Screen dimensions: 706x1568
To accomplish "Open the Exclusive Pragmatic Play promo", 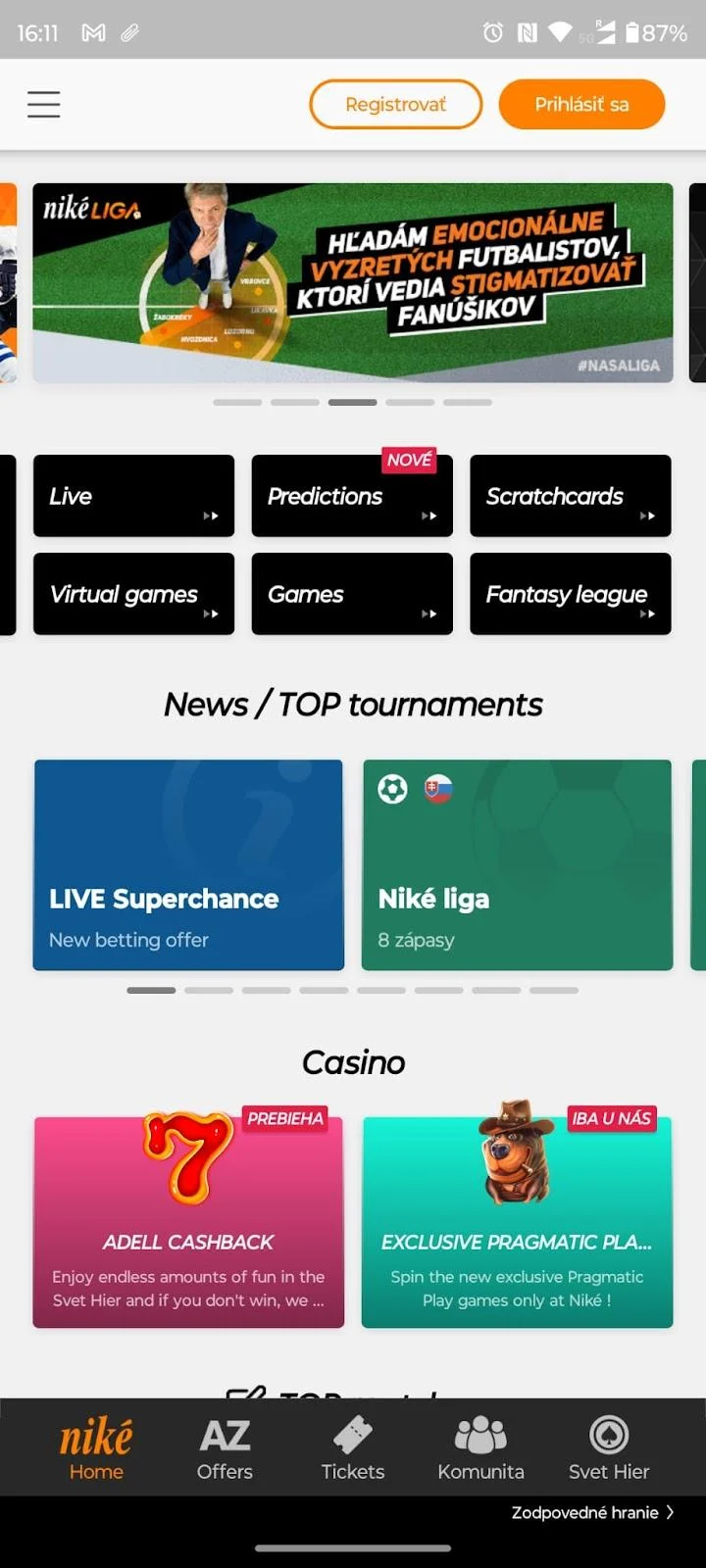I will pos(517,1223).
